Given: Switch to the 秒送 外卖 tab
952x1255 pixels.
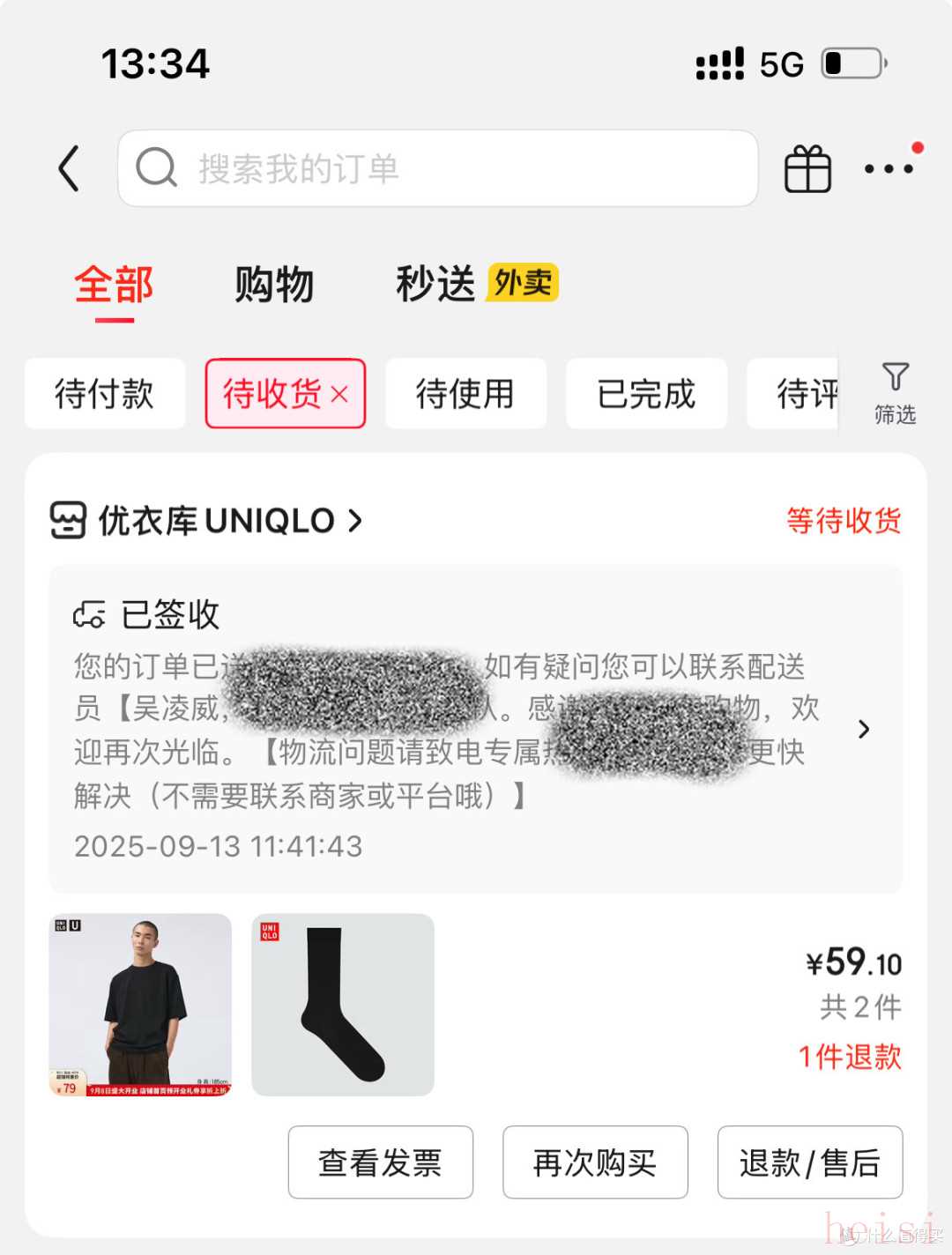Looking at the screenshot, I should [476, 284].
